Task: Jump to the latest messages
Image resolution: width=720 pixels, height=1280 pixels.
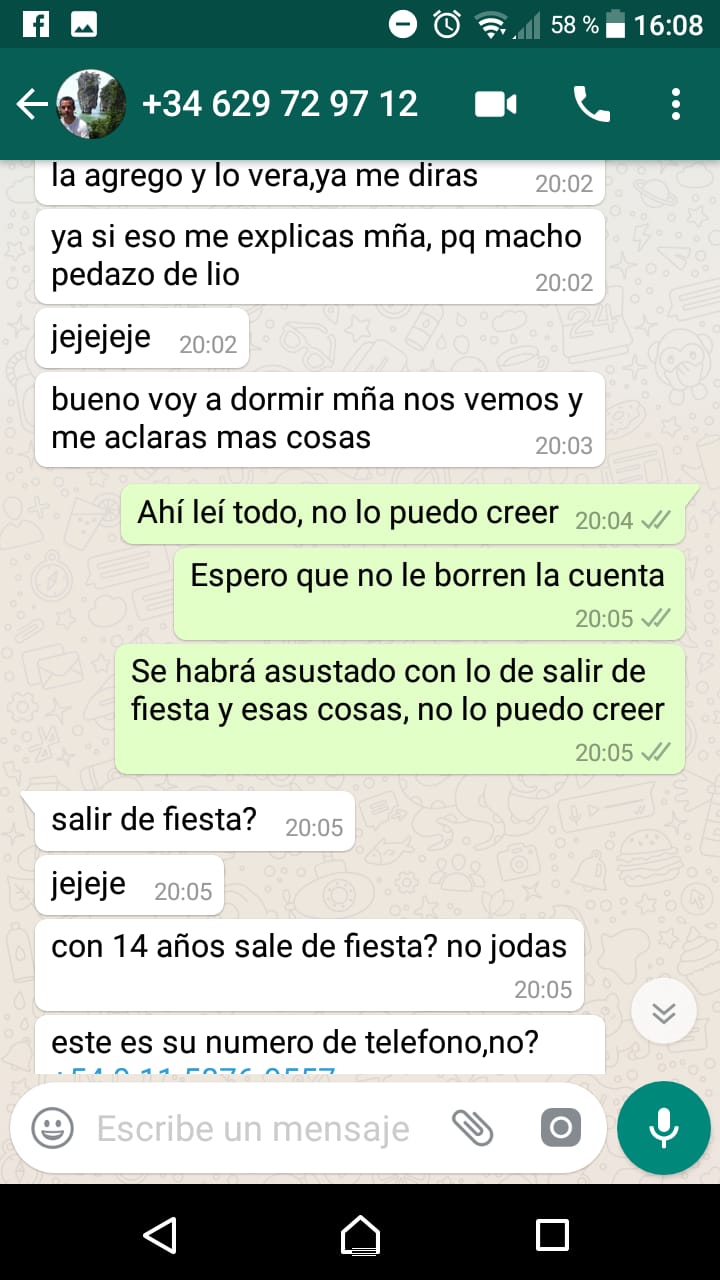Action: tap(664, 1013)
